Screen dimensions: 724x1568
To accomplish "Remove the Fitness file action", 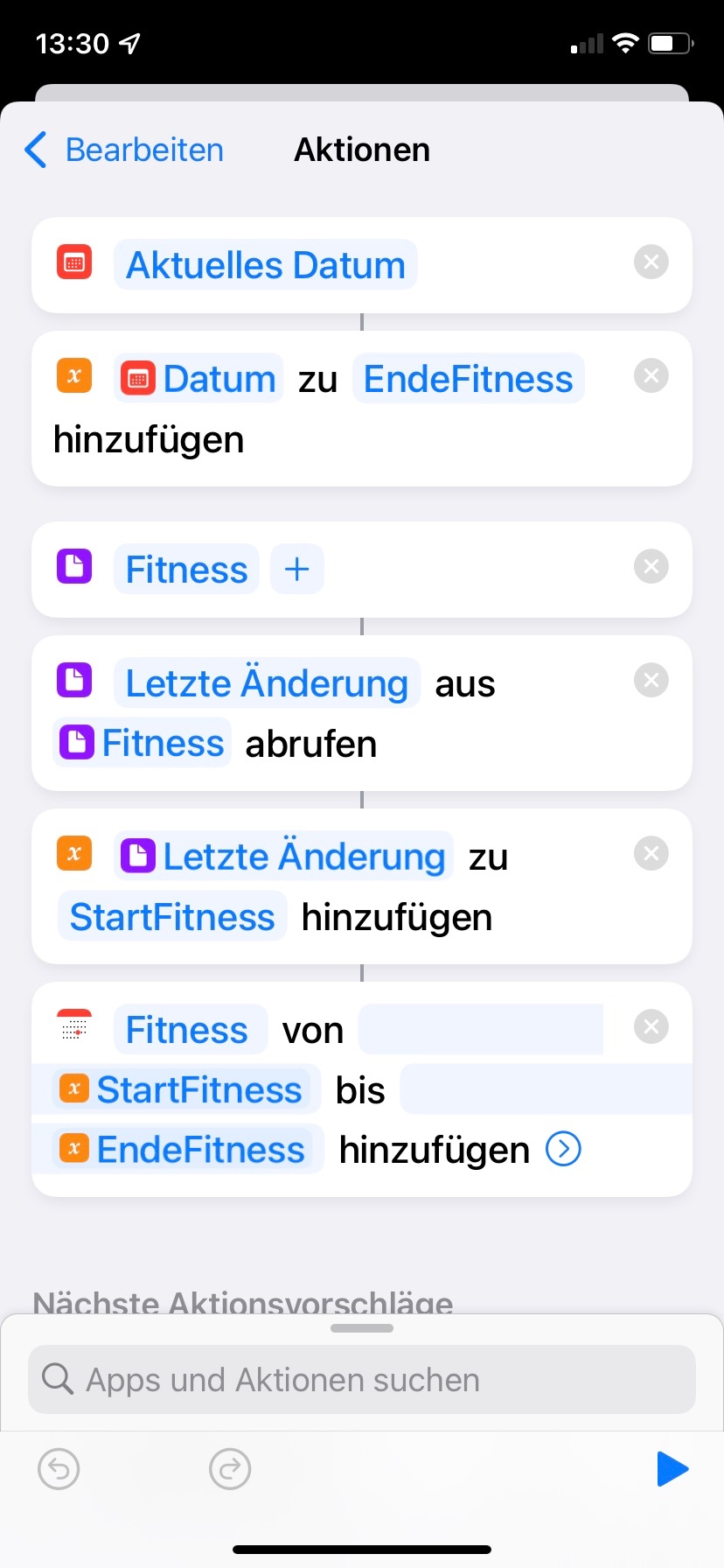I will [651, 566].
